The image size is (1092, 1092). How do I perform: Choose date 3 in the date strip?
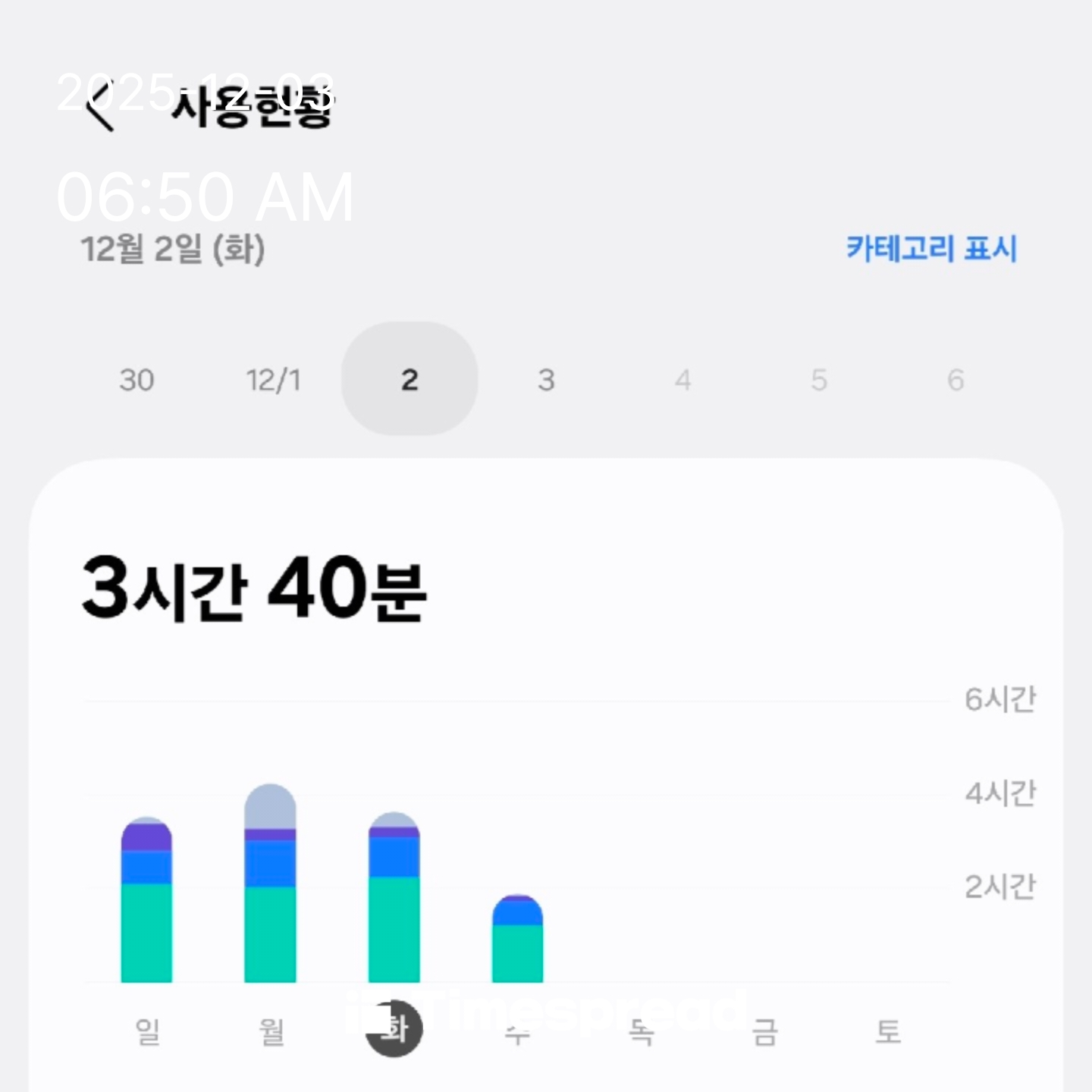click(546, 380)
